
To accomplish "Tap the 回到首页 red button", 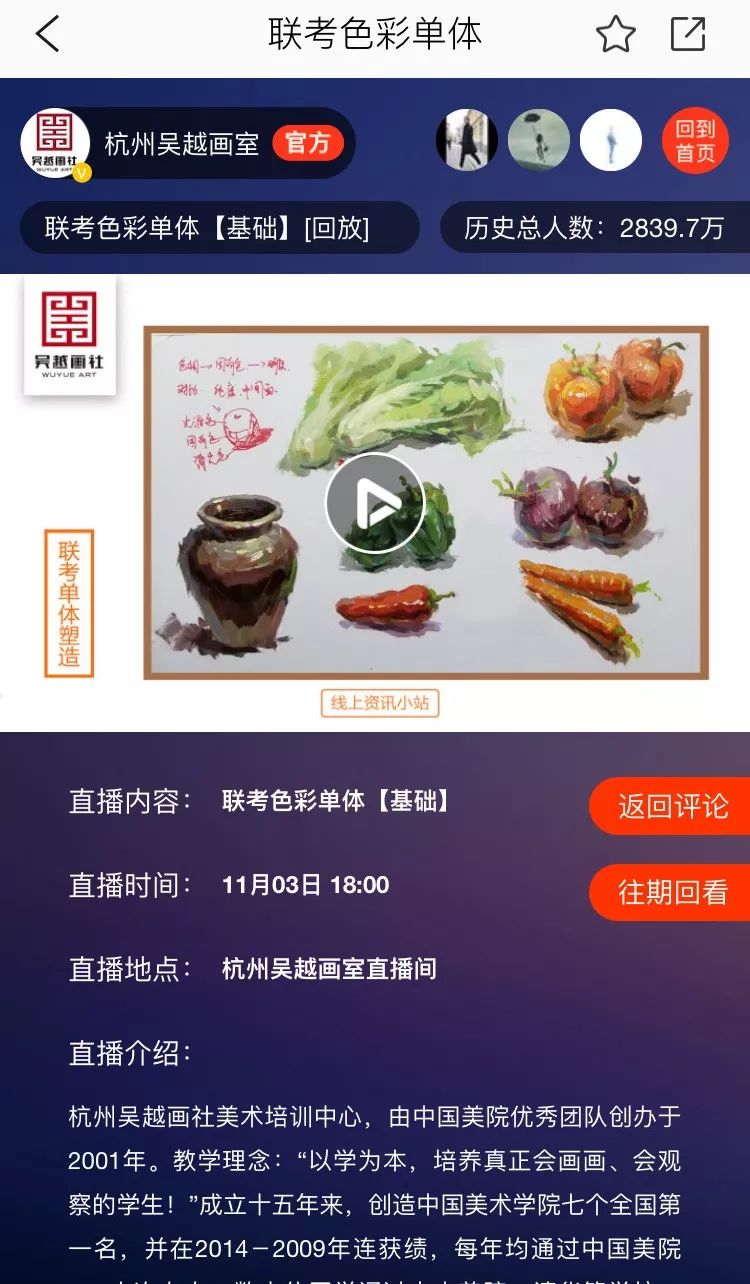I will [695, 141].
